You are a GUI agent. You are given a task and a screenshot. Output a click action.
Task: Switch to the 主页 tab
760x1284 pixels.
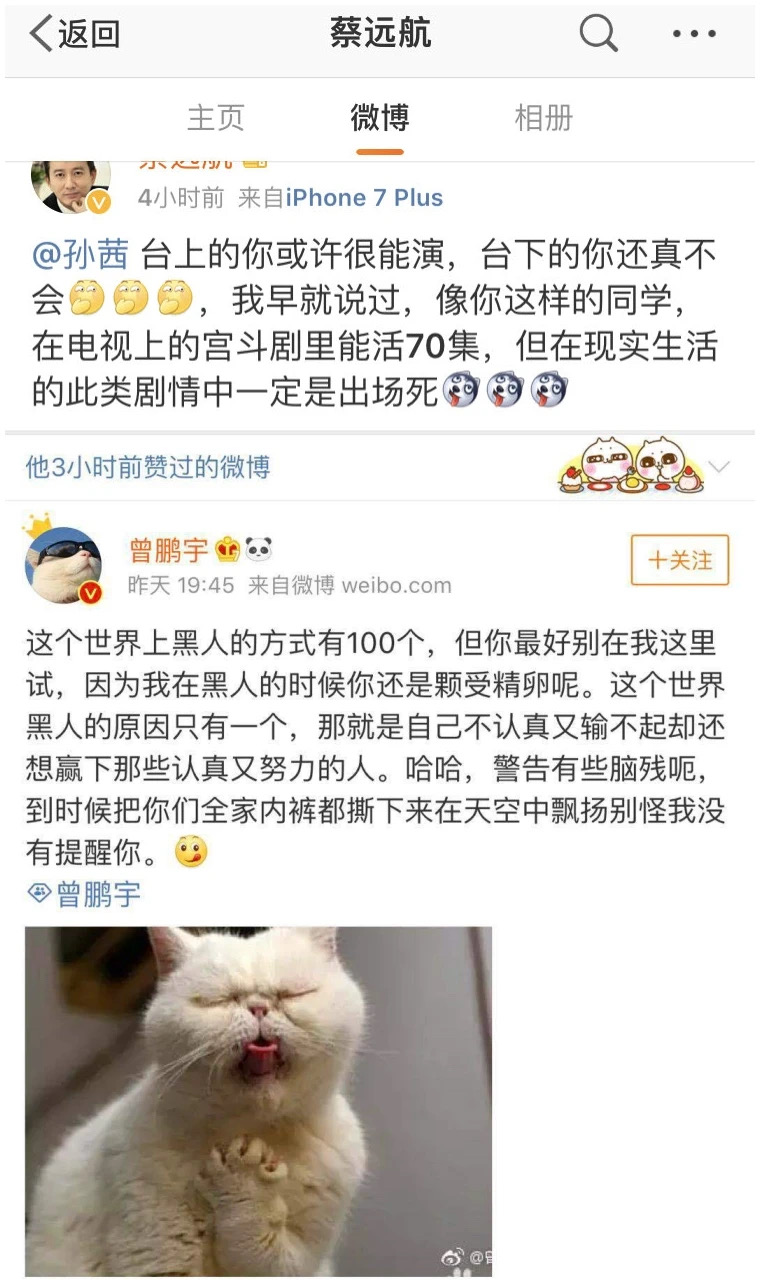pyautogui.click(x=215, y=118)
